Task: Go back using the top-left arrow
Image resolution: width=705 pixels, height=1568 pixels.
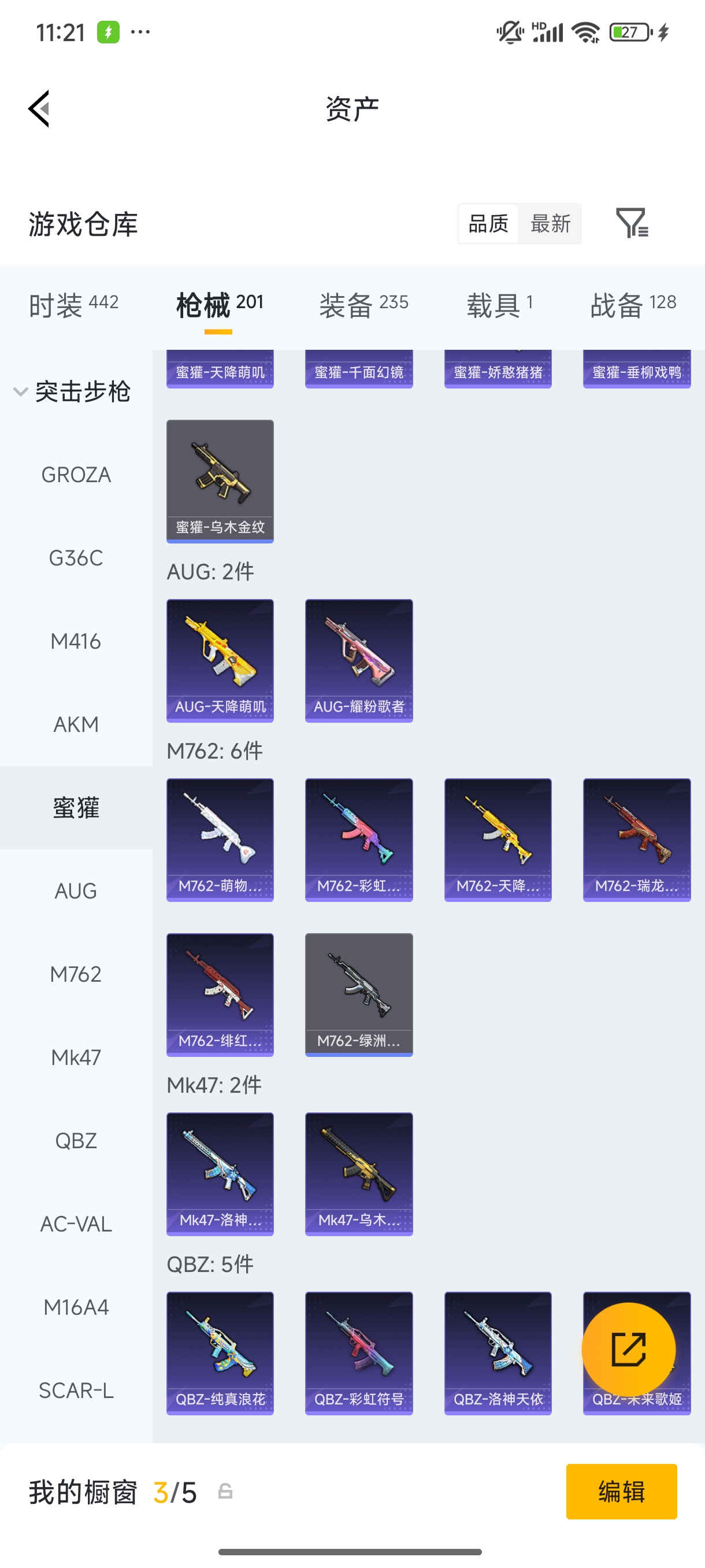Action: click(x=39, y=109)
